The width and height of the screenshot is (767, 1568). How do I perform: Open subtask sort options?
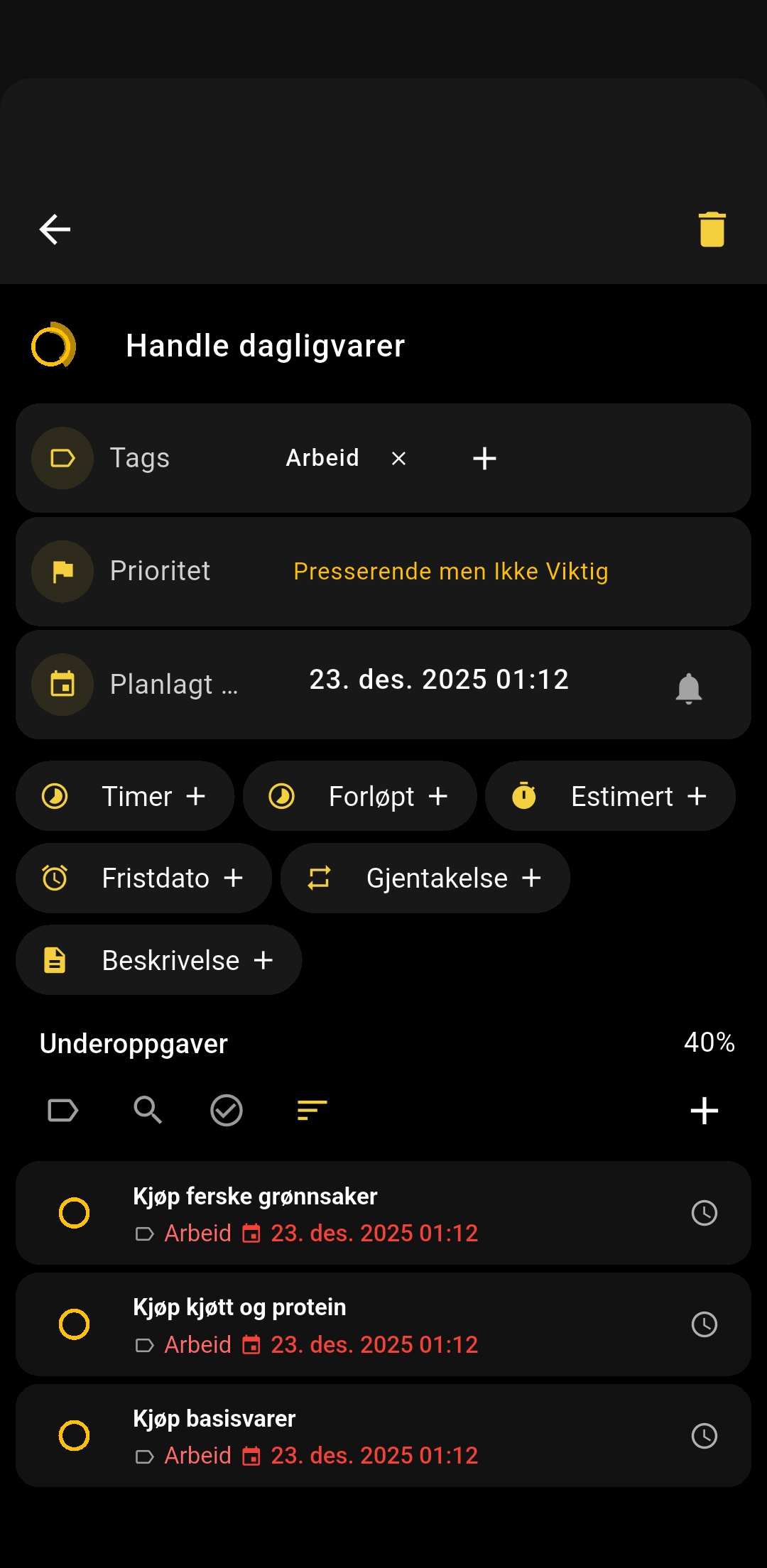(x=312, y=1110)
